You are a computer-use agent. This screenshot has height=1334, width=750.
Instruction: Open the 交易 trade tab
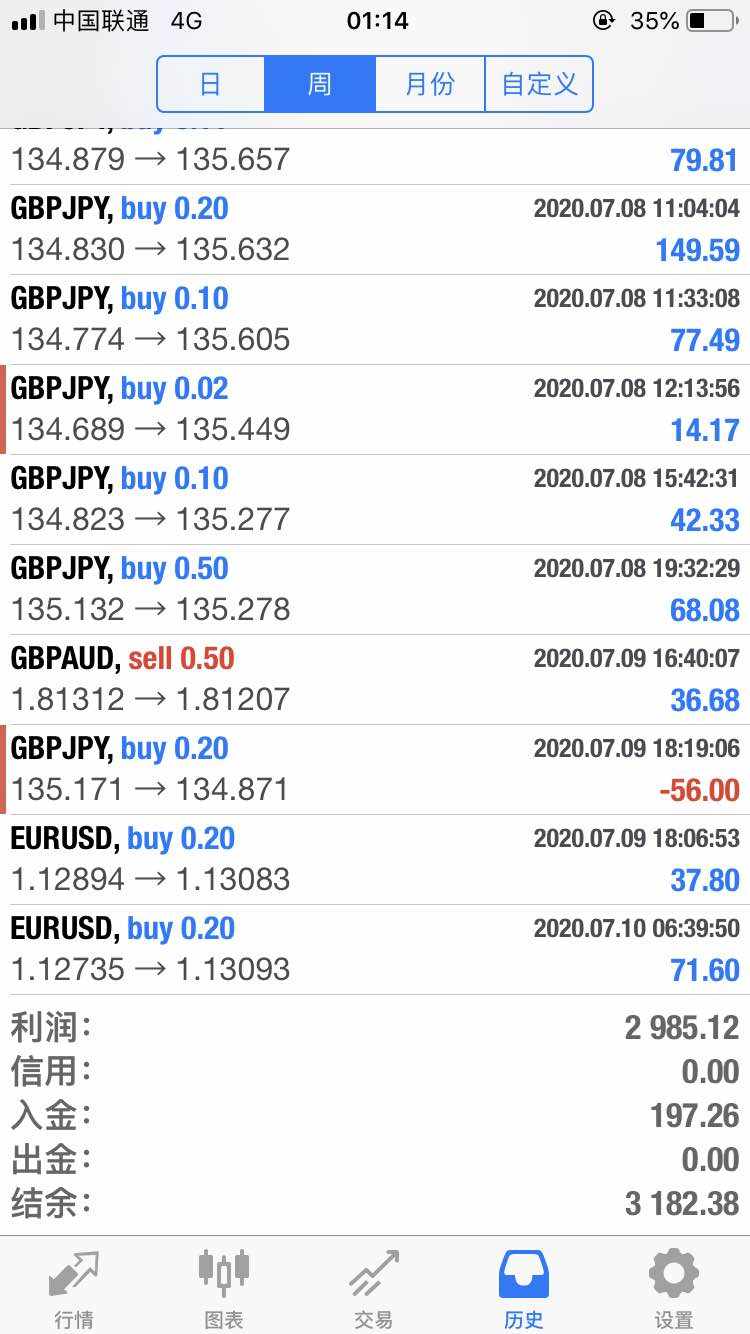pyautogui.click(x=374, y=1288)
